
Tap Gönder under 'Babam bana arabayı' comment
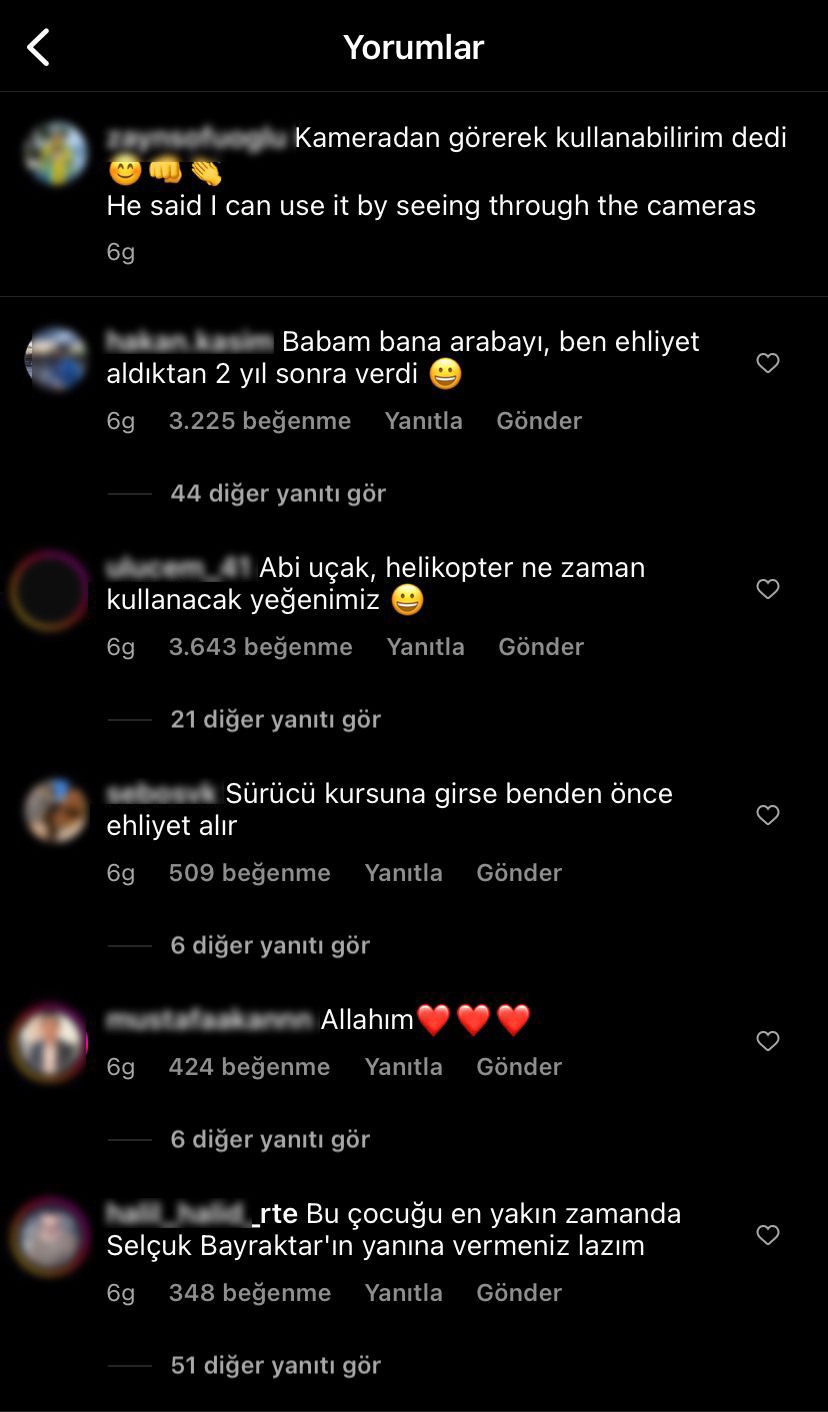(x=538, y=421)
